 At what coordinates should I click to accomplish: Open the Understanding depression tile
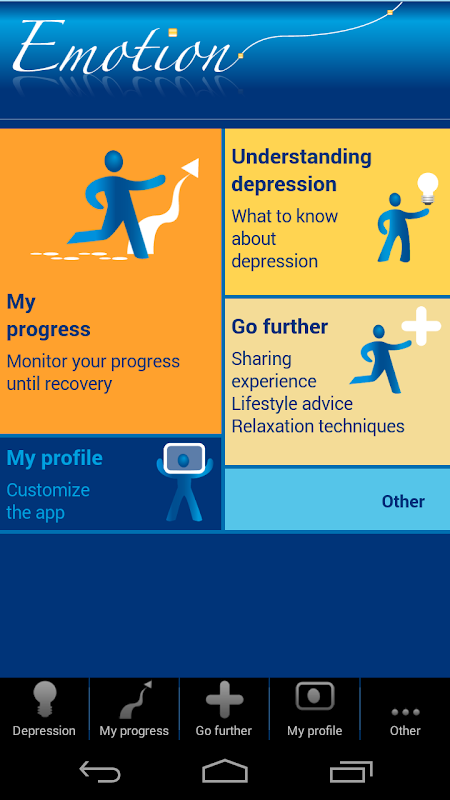pyautogui.click(x=337, y=212)
